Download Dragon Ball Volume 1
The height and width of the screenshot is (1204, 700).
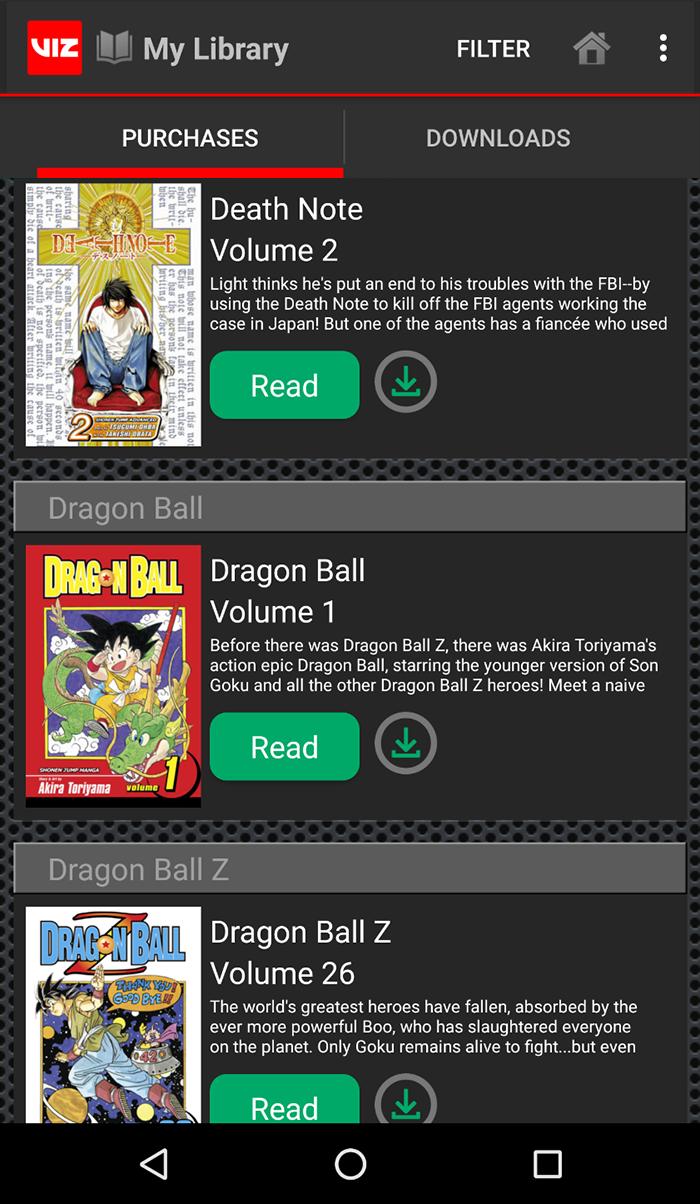coord(406,743)
